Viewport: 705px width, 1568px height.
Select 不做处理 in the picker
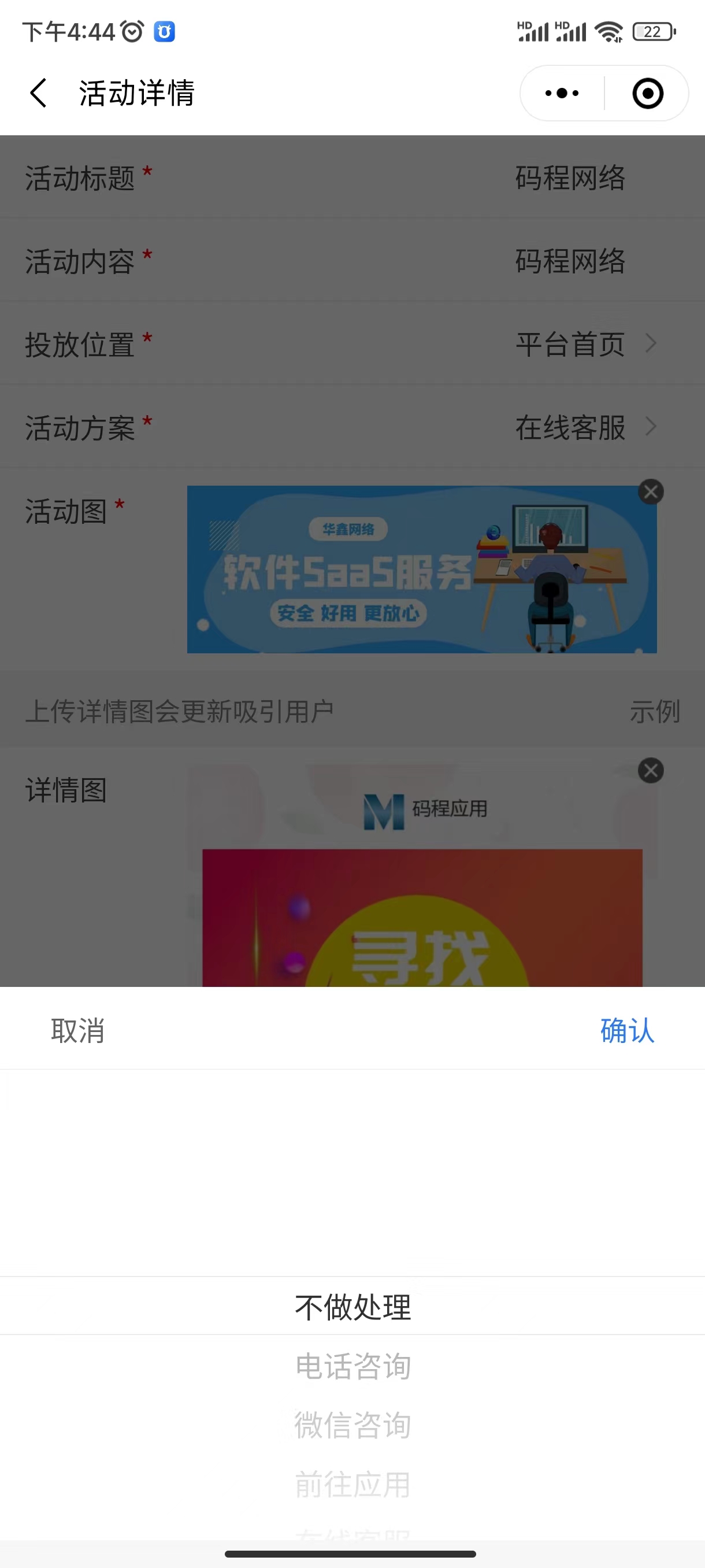tap(353, 1307)
